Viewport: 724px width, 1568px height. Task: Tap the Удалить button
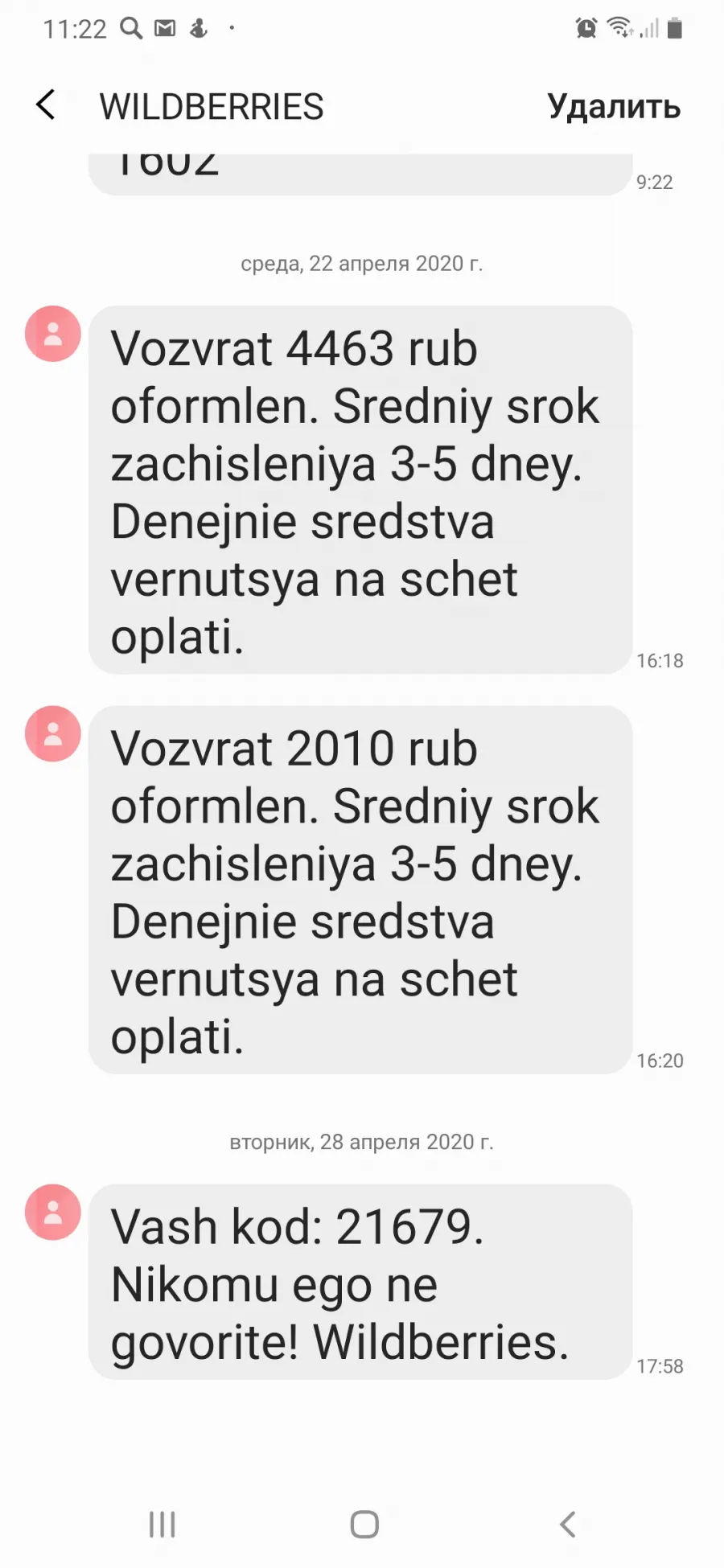pos(614,106)
